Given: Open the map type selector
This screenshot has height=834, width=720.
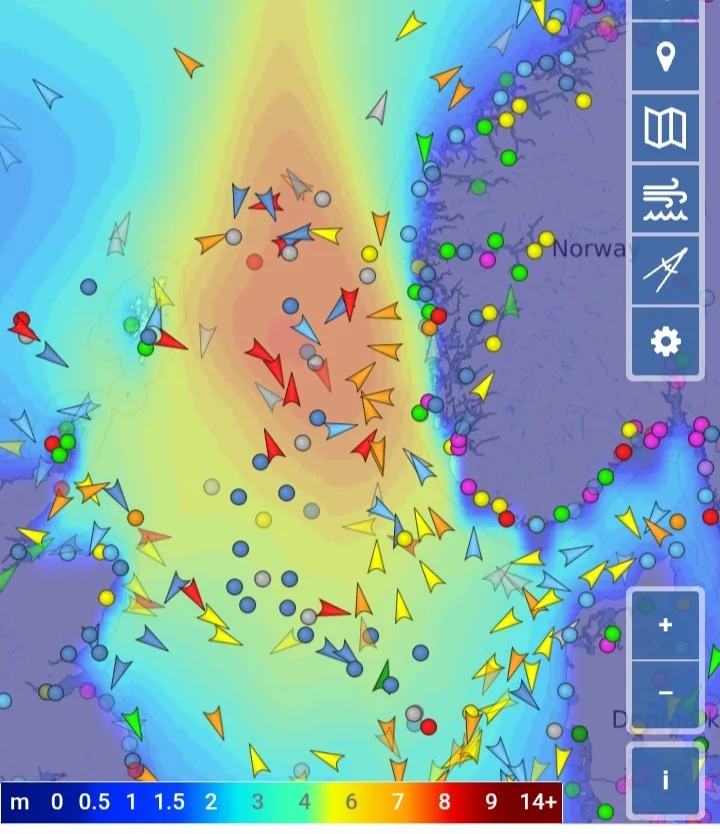Looking at the screenshot, I should pyautogui.click(x=665, y=128).
